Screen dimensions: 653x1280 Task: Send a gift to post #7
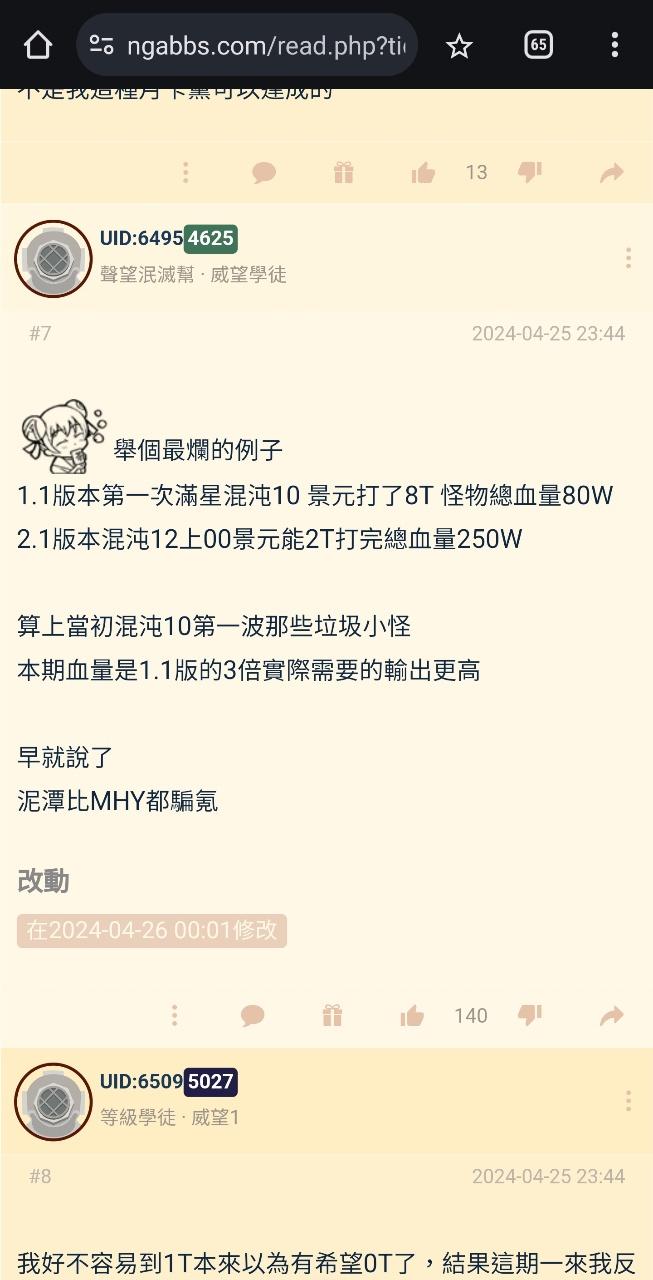[332, 1016]
